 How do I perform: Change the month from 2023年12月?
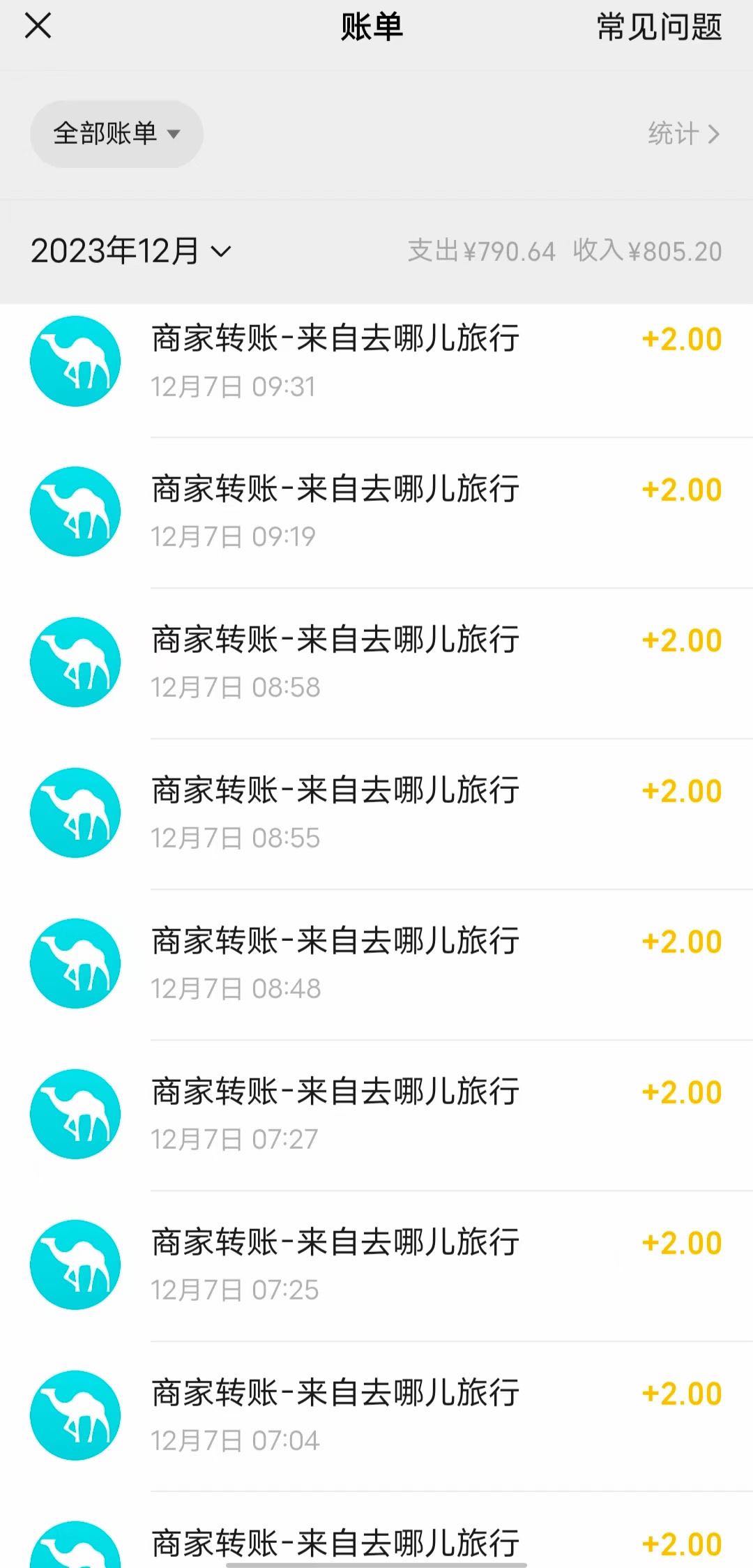[x=130, y=251]
